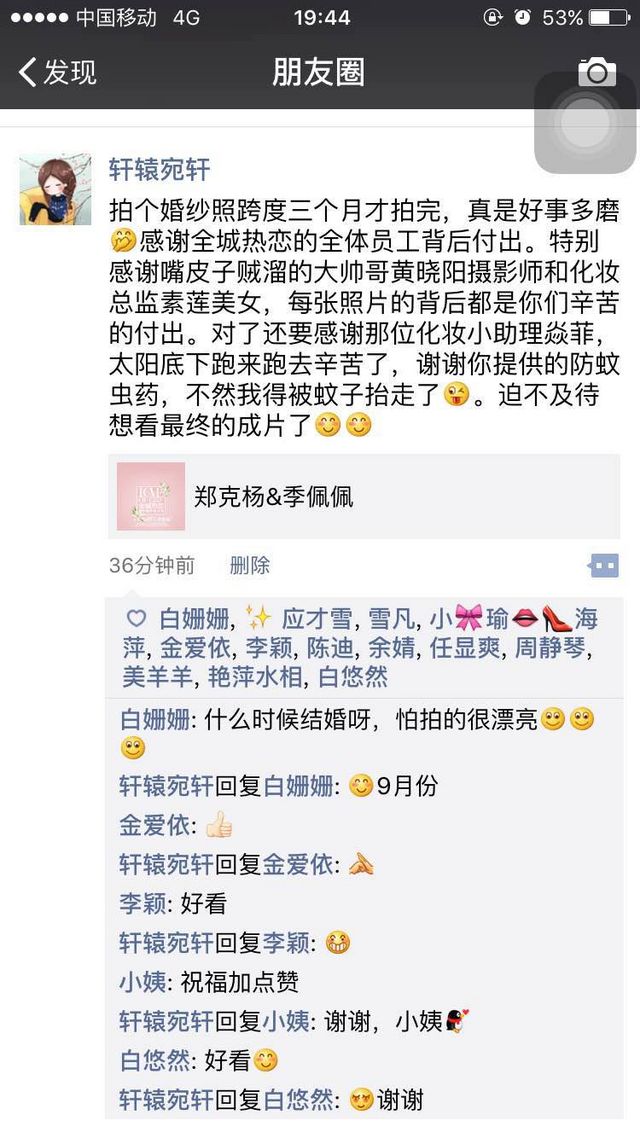Screen dimensions: 640x1138
Task: View 周静琴's profile in the likes list
Action: [550, 647]
